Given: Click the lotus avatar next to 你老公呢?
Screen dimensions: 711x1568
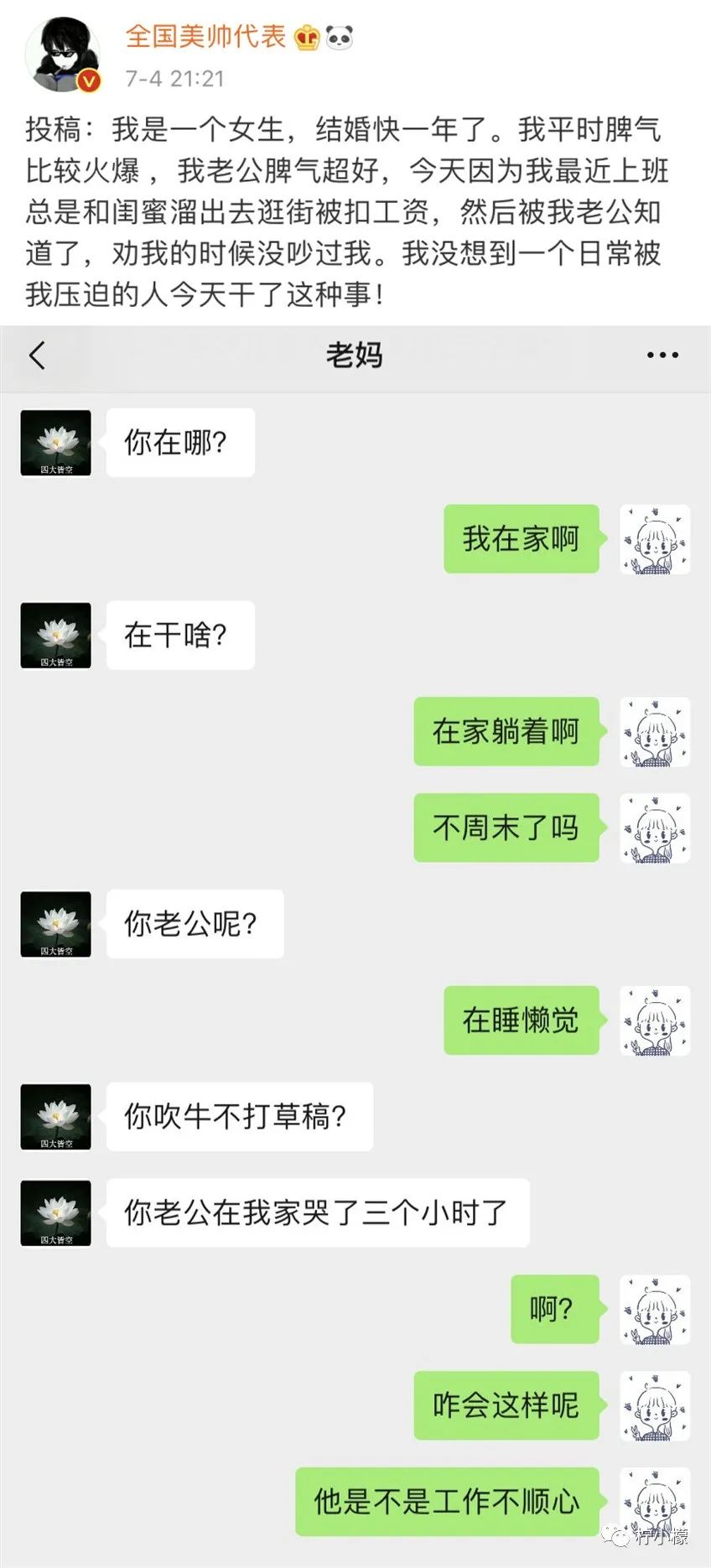Looking at the screenshot, I should tap(54, 925).
